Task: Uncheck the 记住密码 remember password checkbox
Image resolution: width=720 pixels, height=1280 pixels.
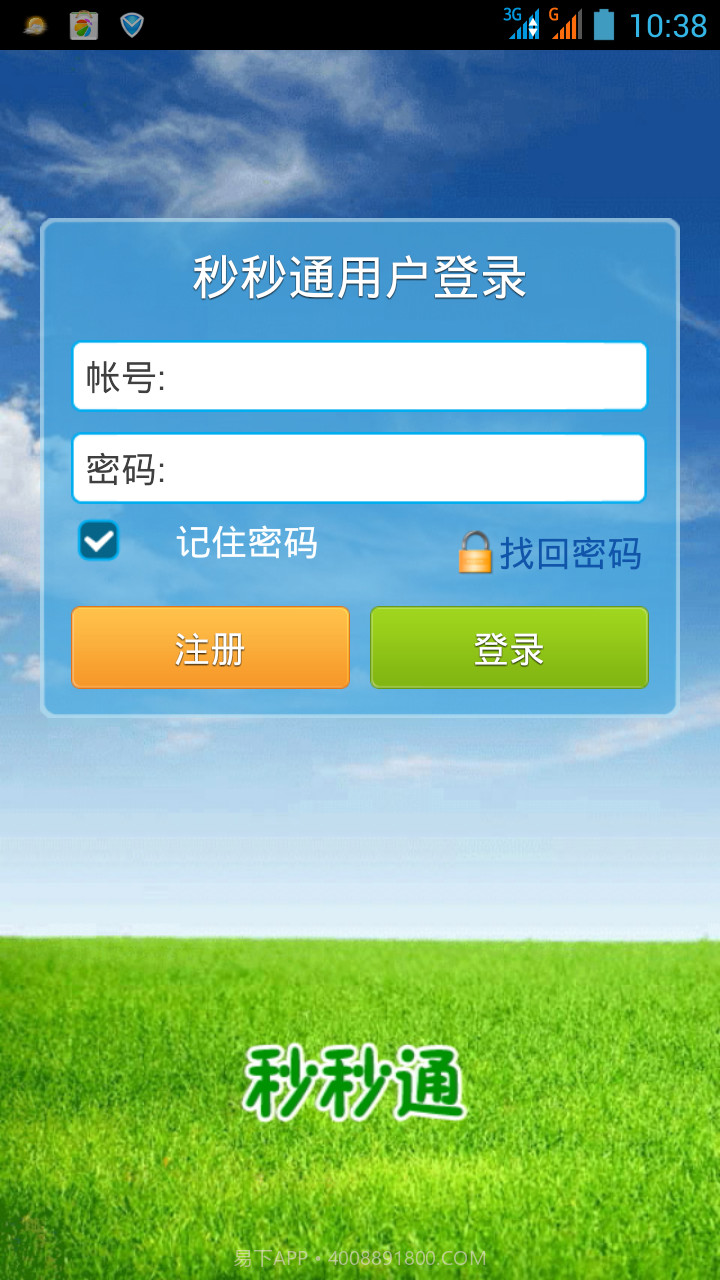Action: click(x=97, y=544)
